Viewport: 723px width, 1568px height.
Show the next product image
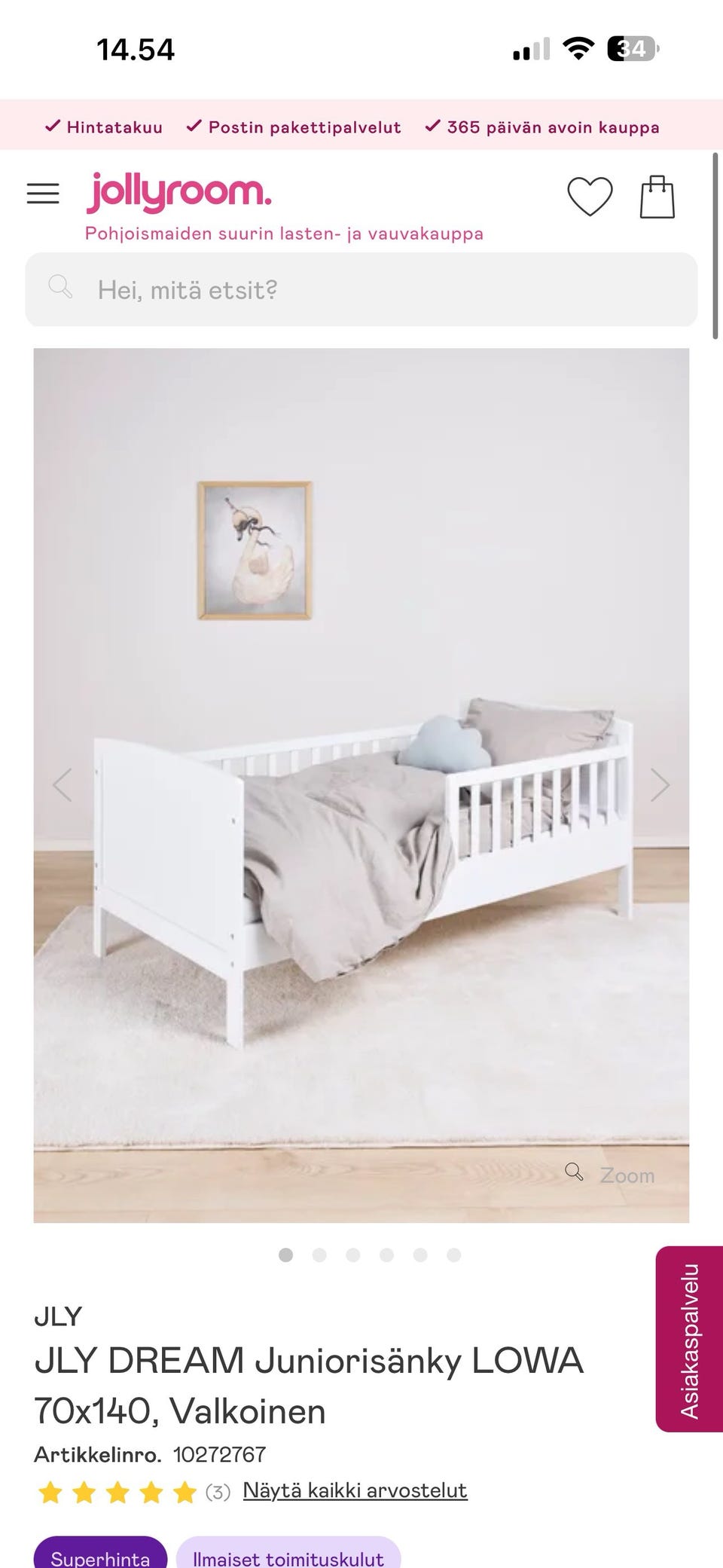click(x=660, y=785)
